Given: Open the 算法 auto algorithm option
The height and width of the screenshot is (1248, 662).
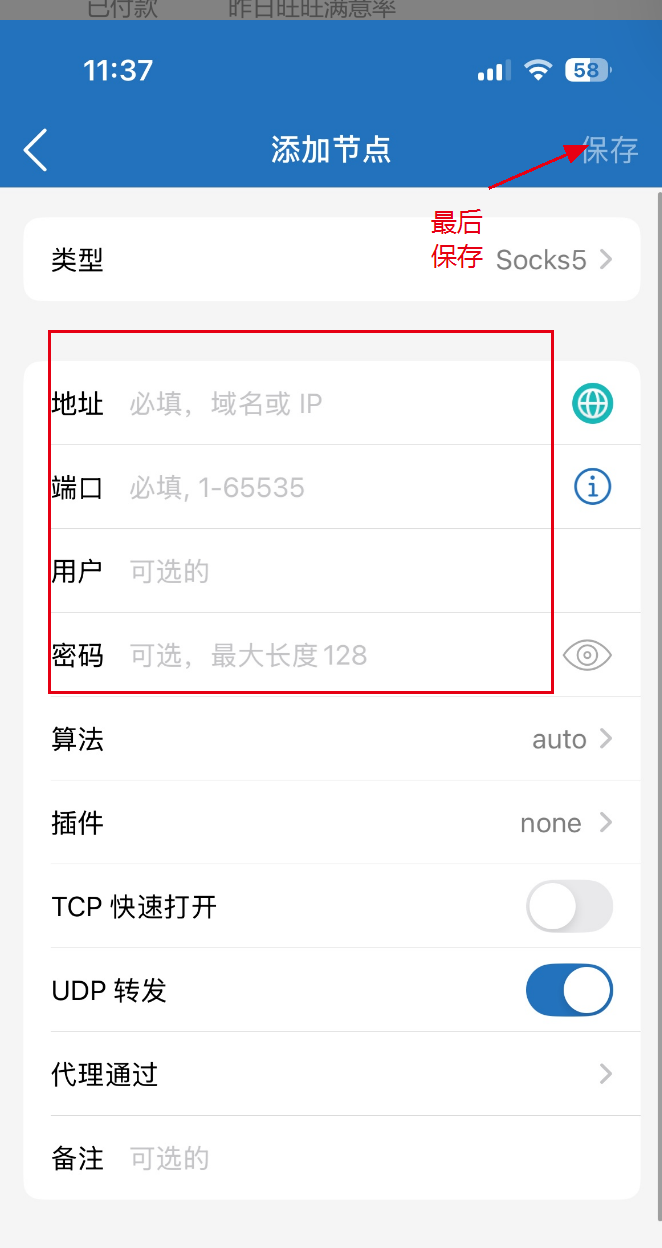Looking at the screenshot, I should tap(570, 740).
